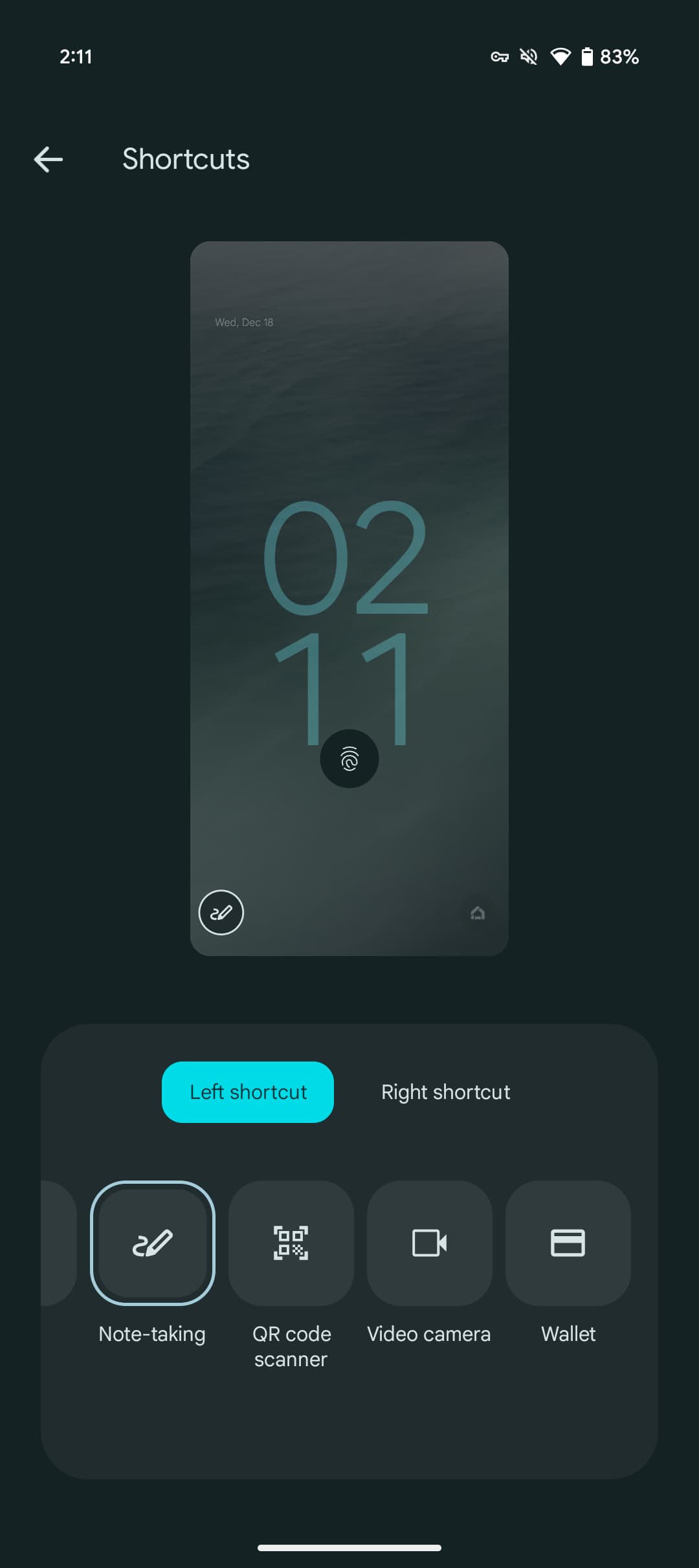
Task: Select the QR code scanner shortcut
Action: coord(291,1243)
